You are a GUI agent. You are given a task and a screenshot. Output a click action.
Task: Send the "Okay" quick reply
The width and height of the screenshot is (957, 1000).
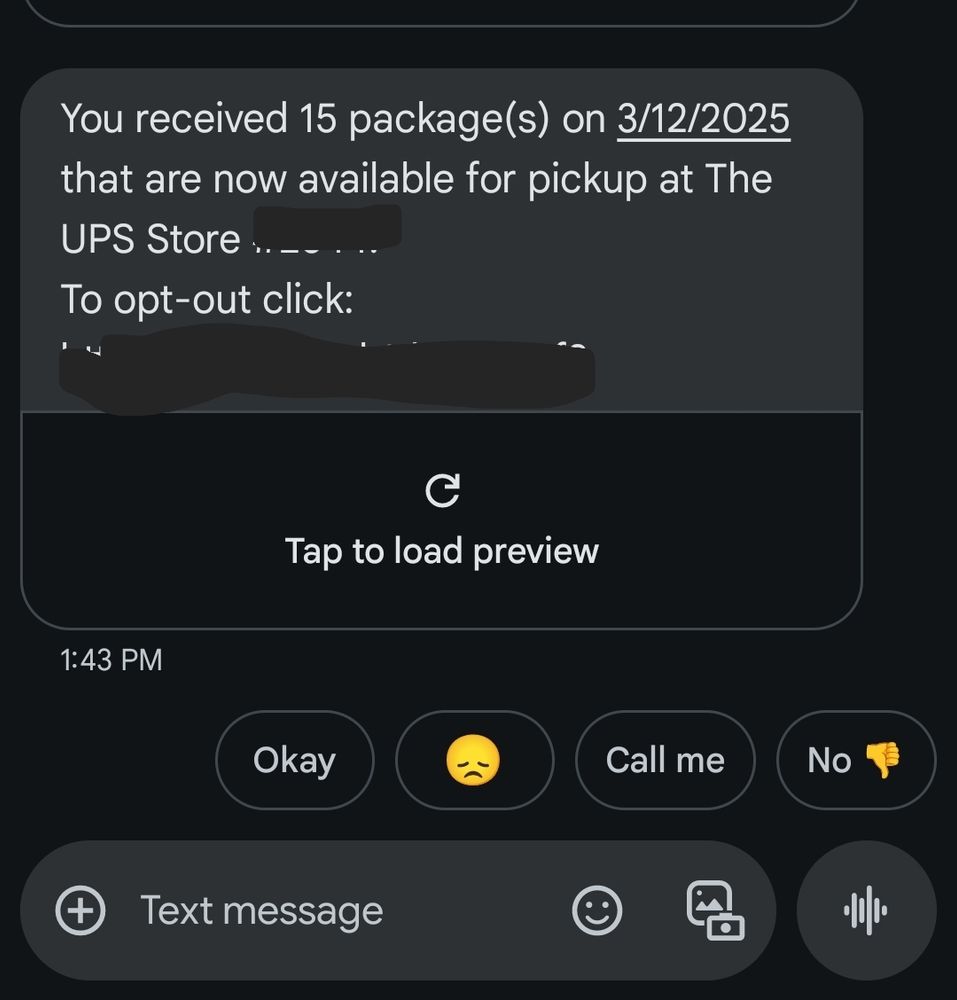click(294, 760)
